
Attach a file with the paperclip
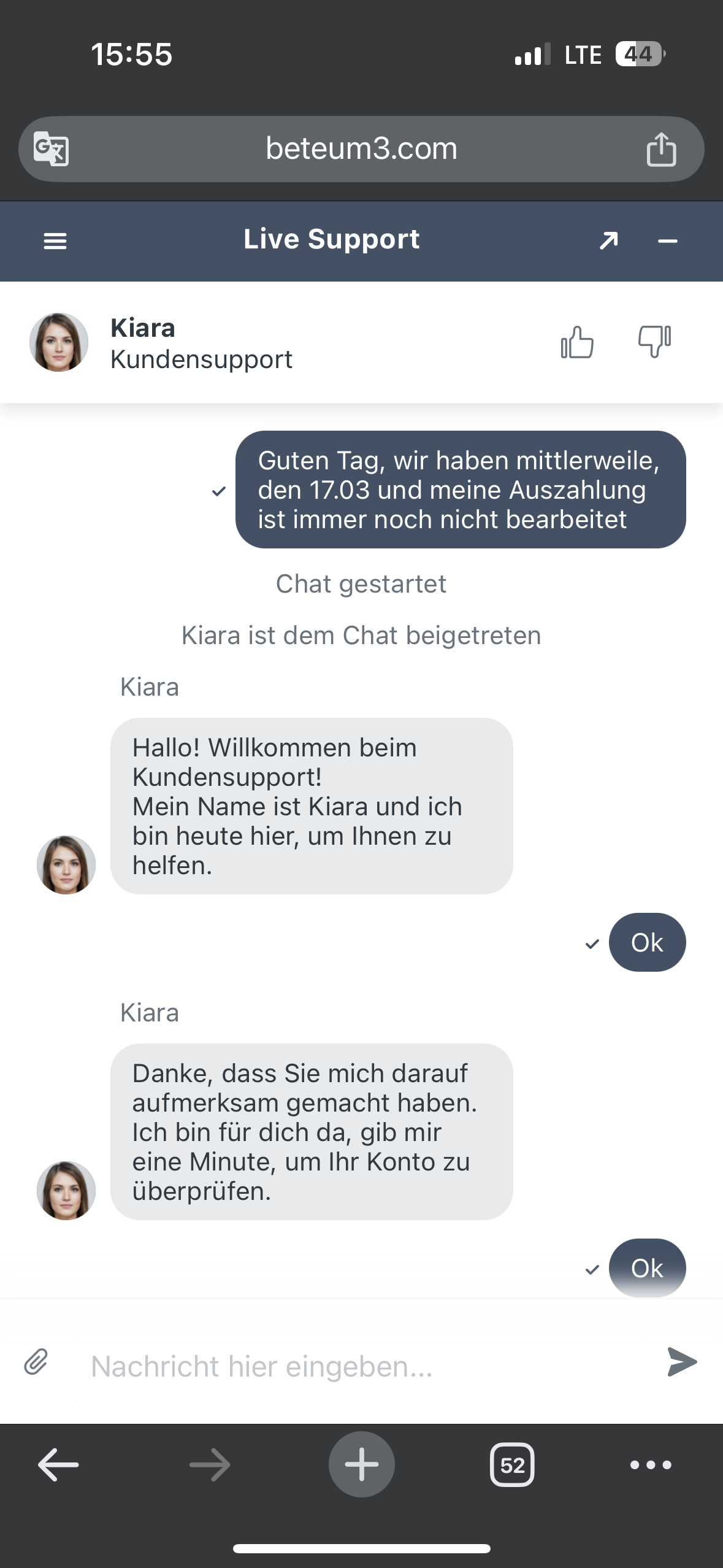click(36, 1362)
